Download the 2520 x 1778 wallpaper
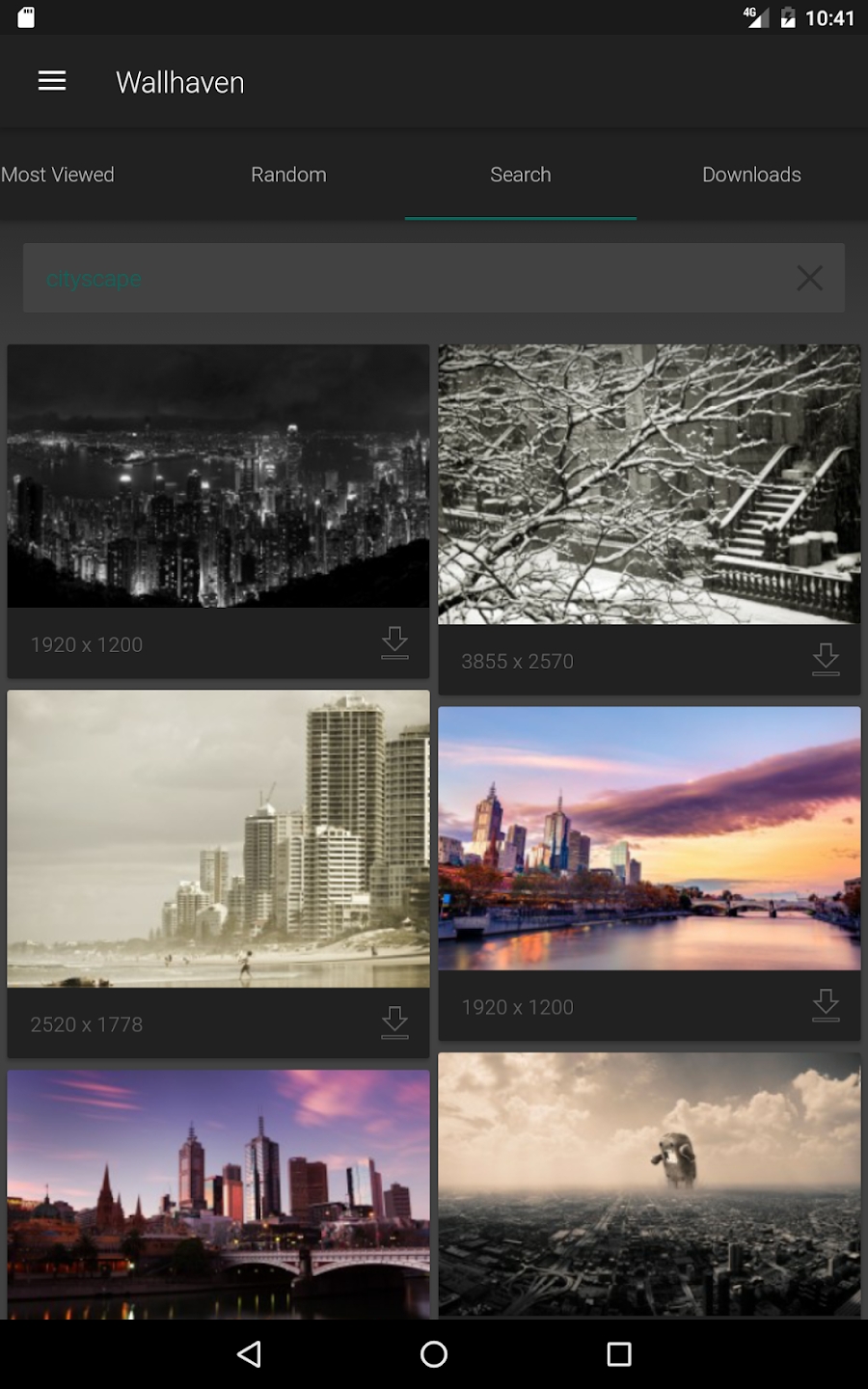 point(394,1022)
